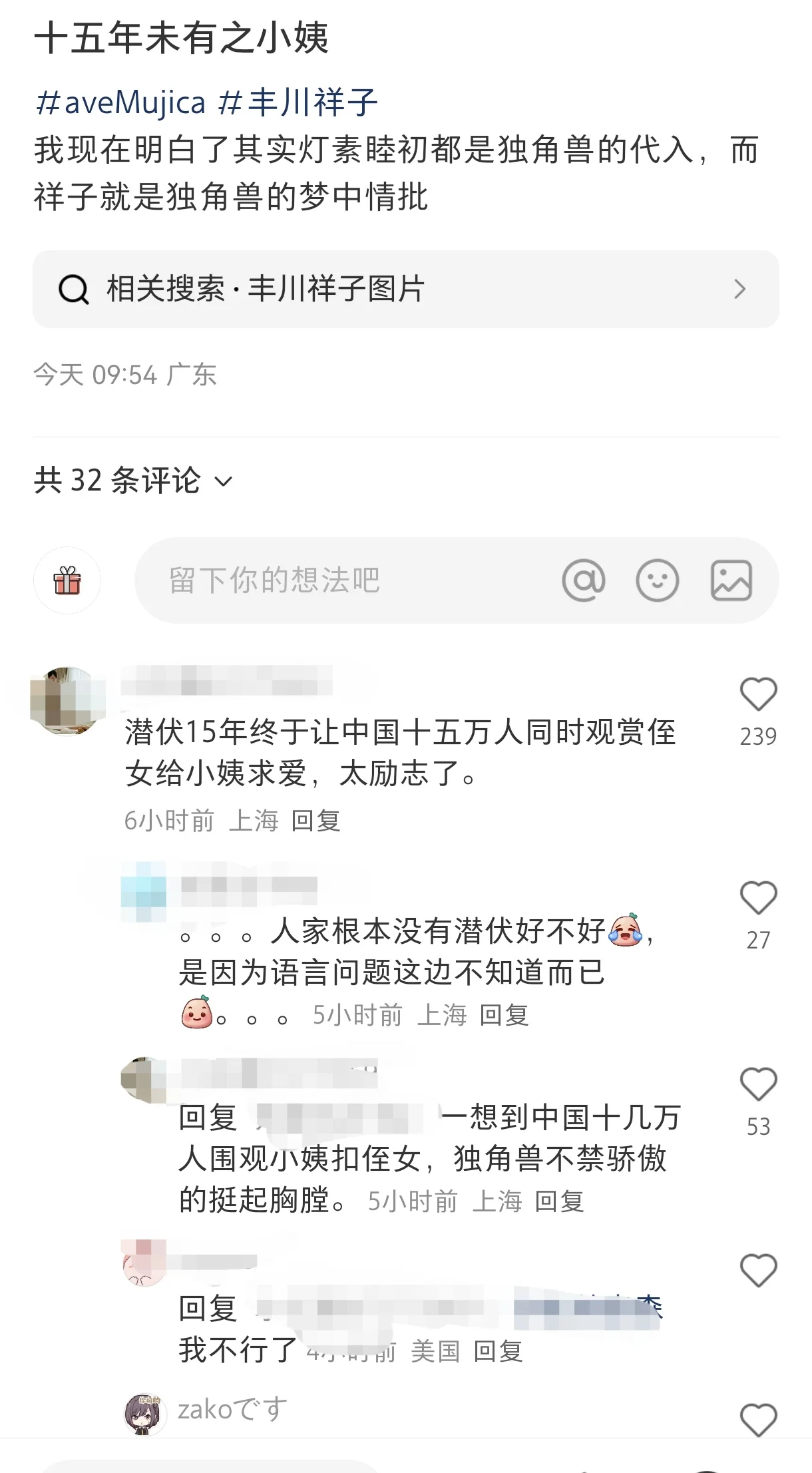812x1473 pixels.
Task: Open the #aveMujica hashtag
Action: [x=120, y=103]
